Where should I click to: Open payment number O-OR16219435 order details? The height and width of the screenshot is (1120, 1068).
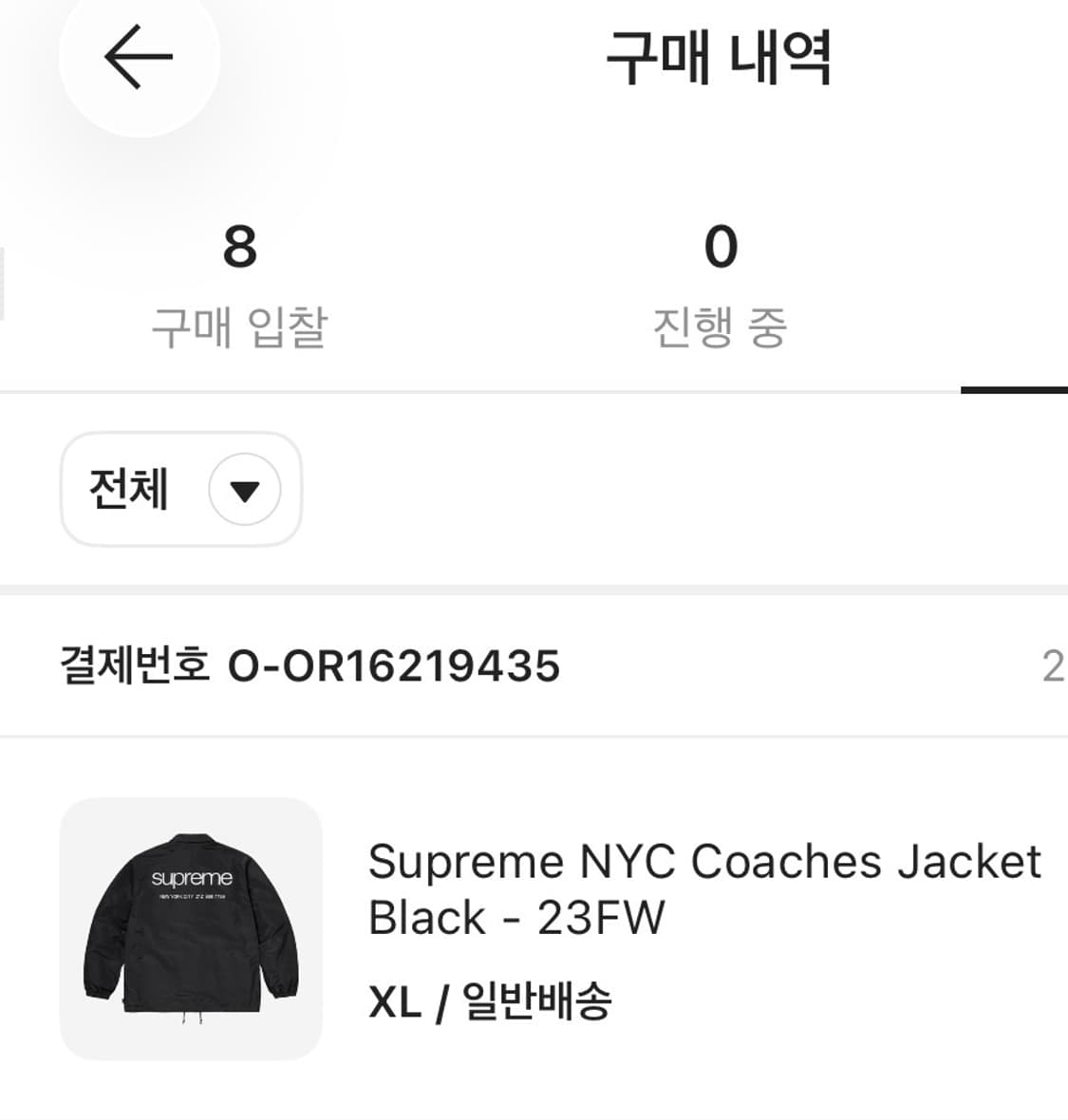pyautogui.click(x=396, y=664)
